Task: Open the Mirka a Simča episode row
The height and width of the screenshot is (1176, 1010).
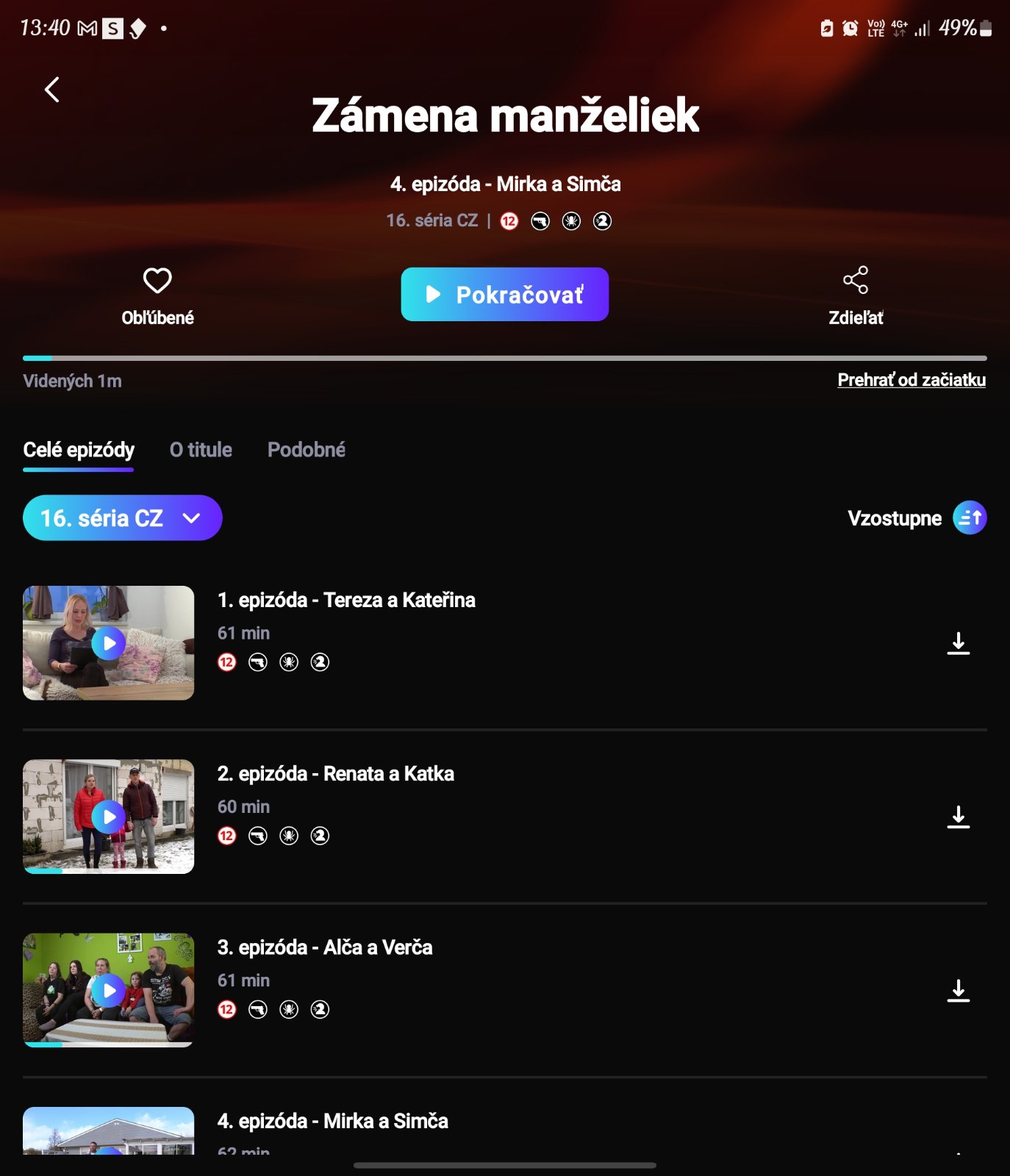Action: pos(332,1122)
